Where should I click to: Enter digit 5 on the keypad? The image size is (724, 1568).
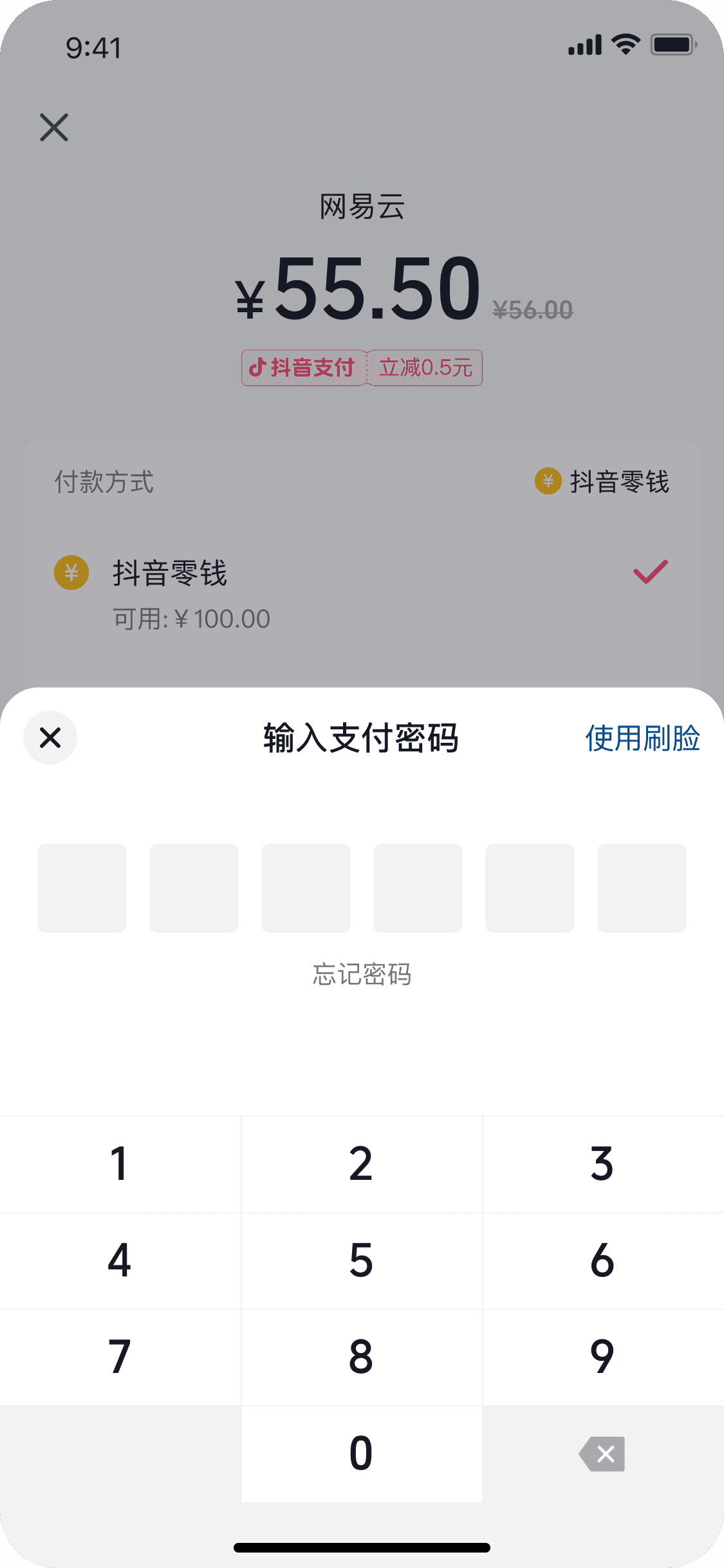coord(362,1261)
